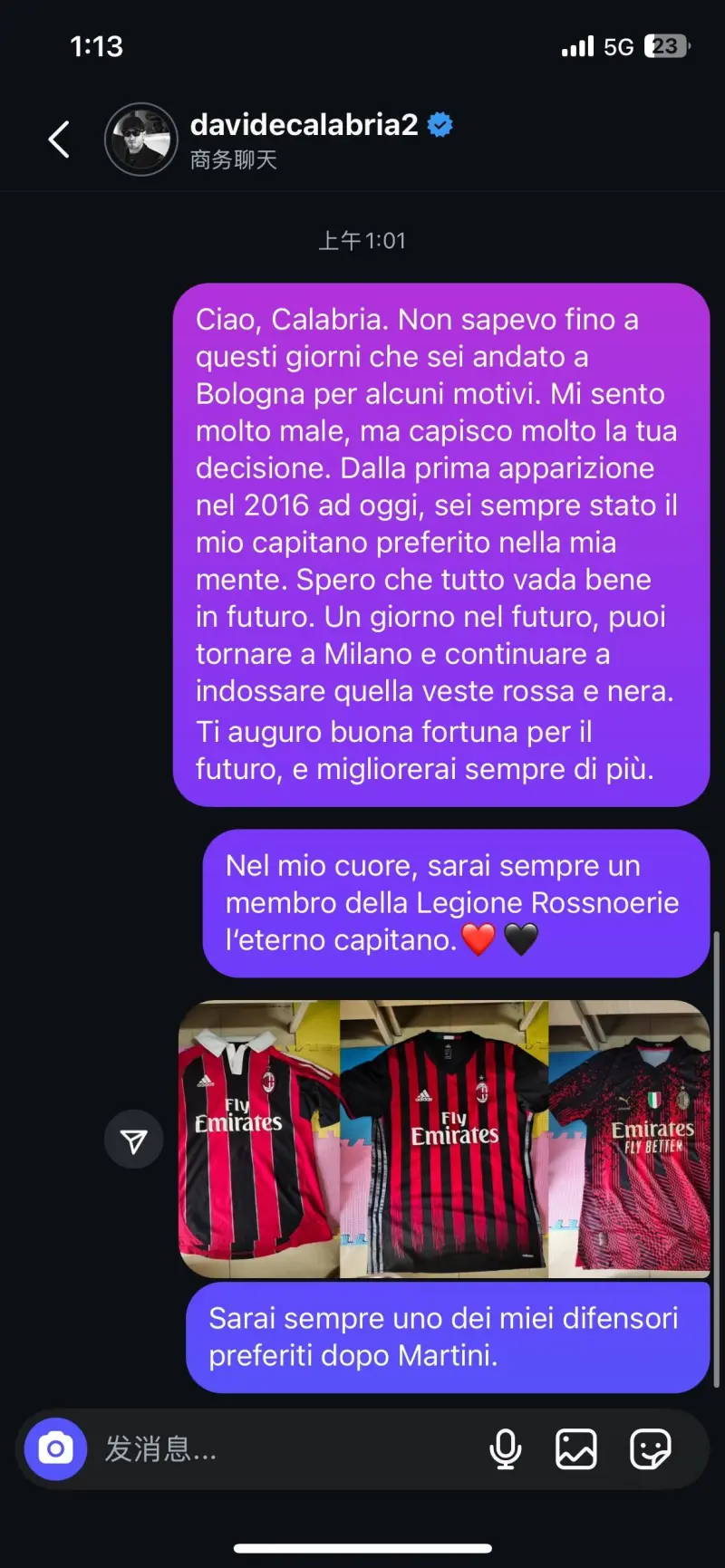
Task: Open the sent jerseys photo
Action: point(444,1139)
